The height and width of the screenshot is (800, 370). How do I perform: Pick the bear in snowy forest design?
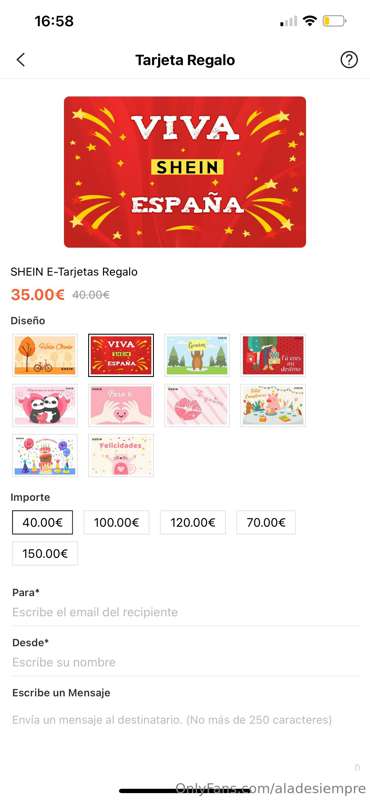197,355
